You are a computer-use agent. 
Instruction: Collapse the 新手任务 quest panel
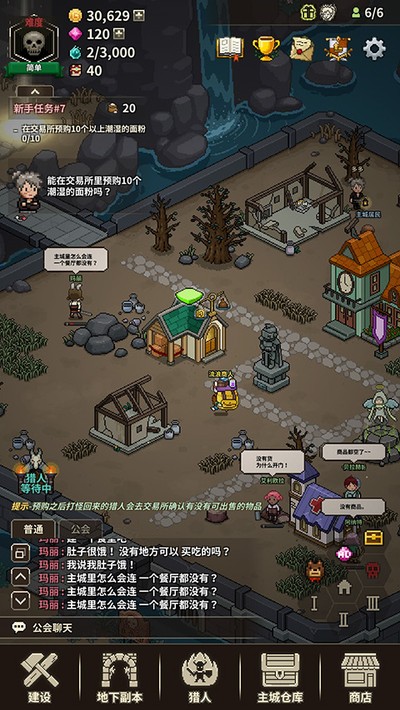(35, 92)
